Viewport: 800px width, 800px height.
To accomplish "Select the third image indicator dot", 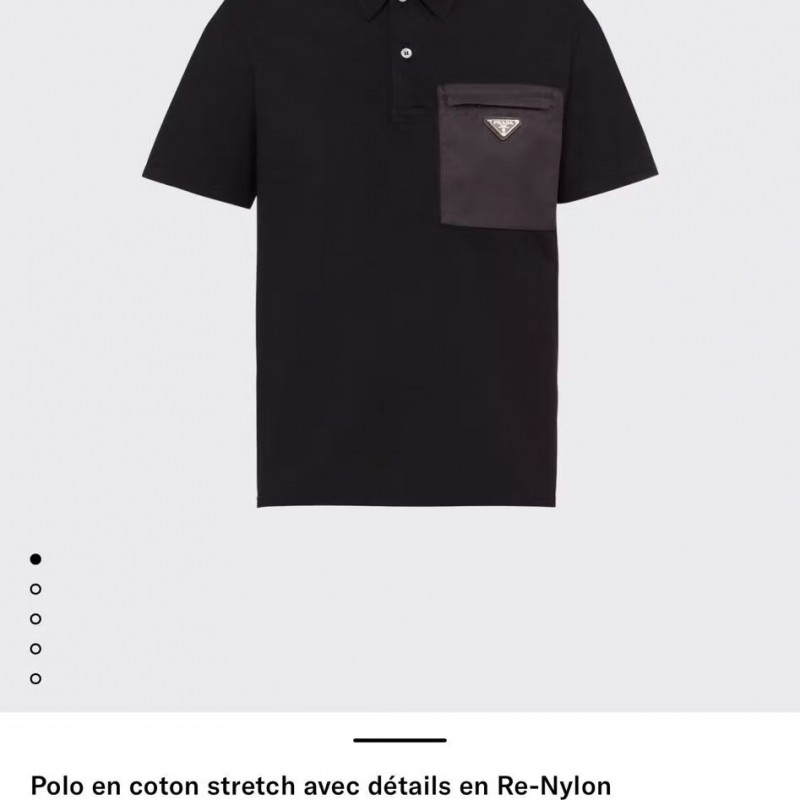I will (36, 619).
